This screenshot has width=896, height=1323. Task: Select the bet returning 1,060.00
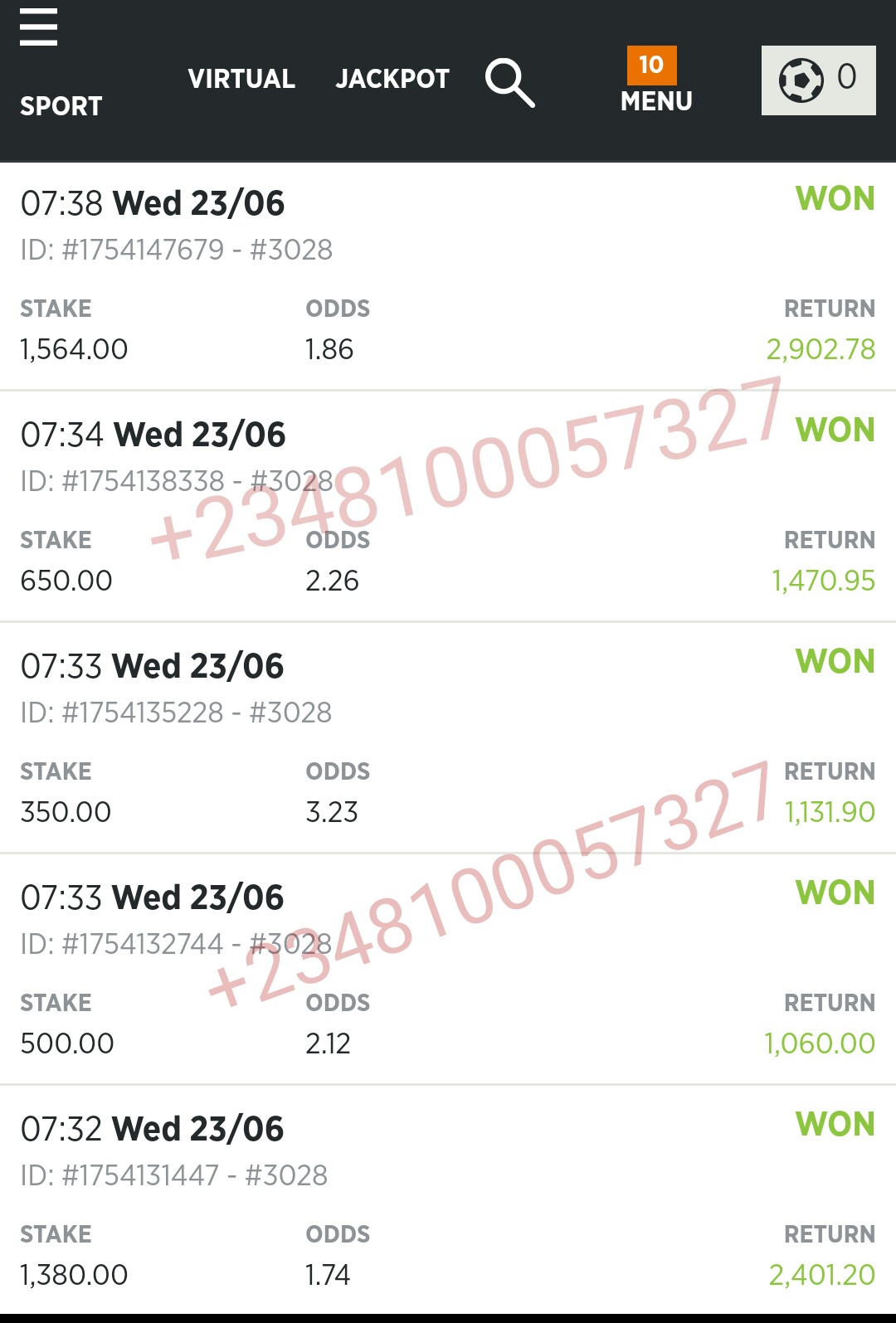pos(448,970)
